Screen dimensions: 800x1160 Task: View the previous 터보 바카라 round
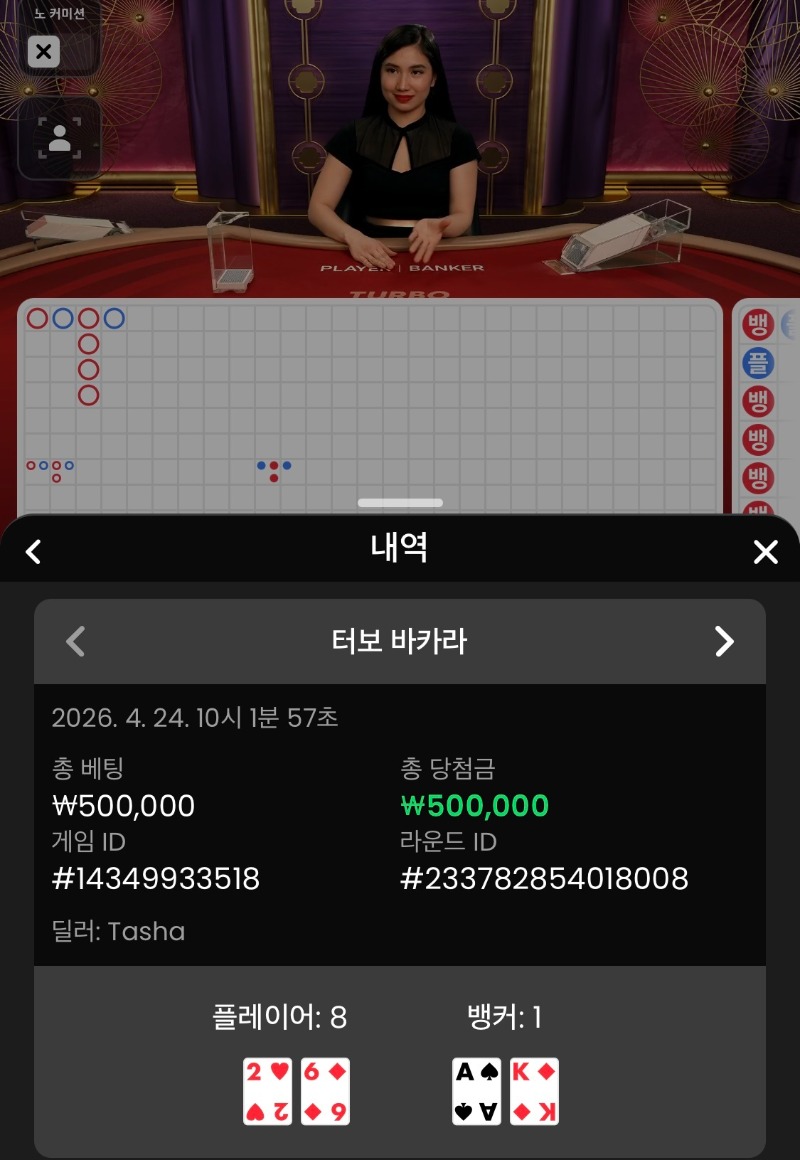click(x=75, y=641)
